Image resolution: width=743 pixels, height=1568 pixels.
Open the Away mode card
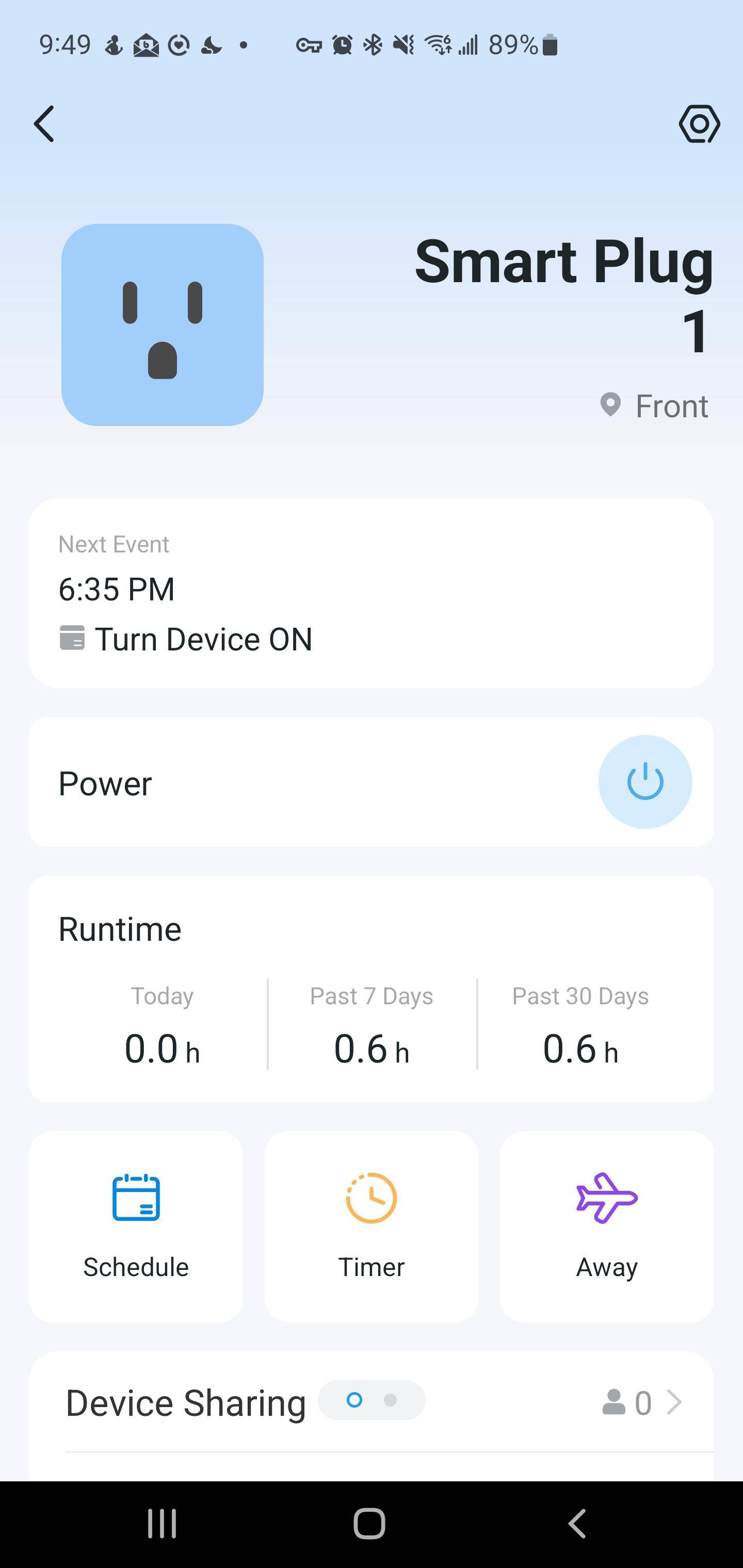(606, 1226)
